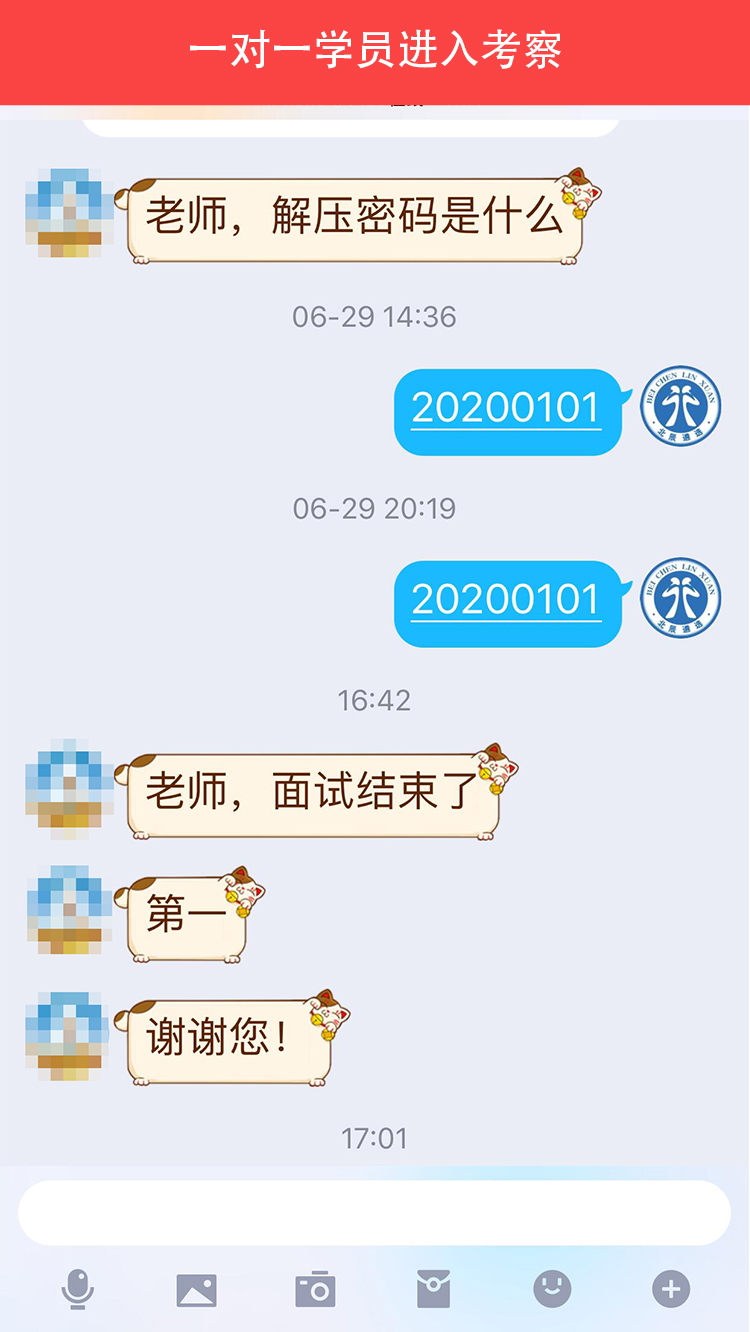Tap the 20200101 link sent at 14:36
Viewport: 750px width, 1332px height.
pos(505,408)
